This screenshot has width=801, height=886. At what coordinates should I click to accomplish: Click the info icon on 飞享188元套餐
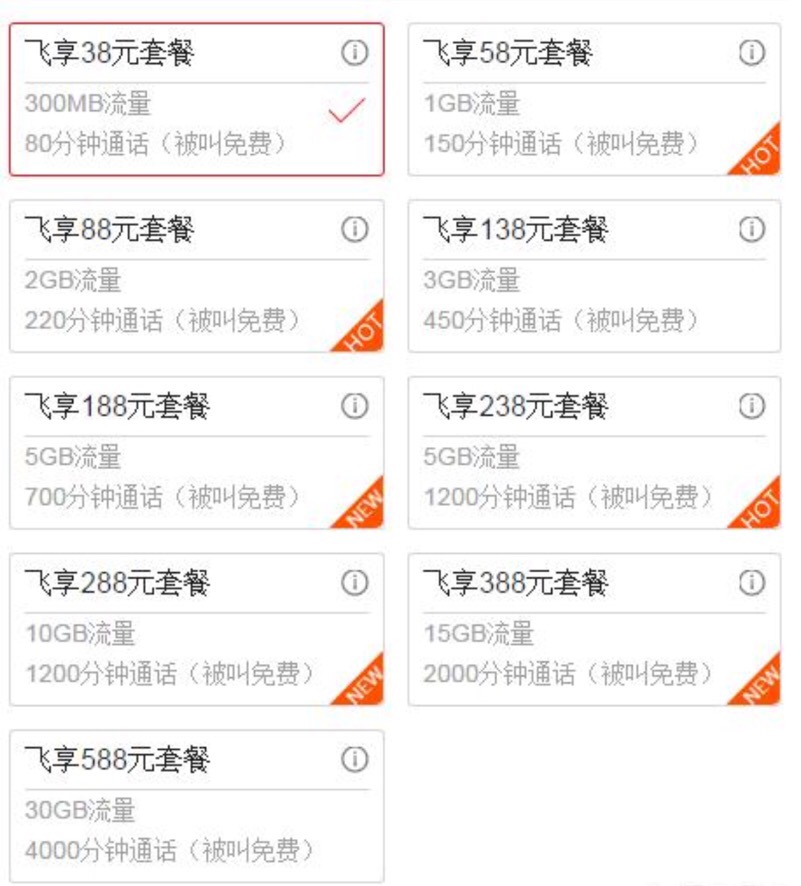tap(355, 406)
